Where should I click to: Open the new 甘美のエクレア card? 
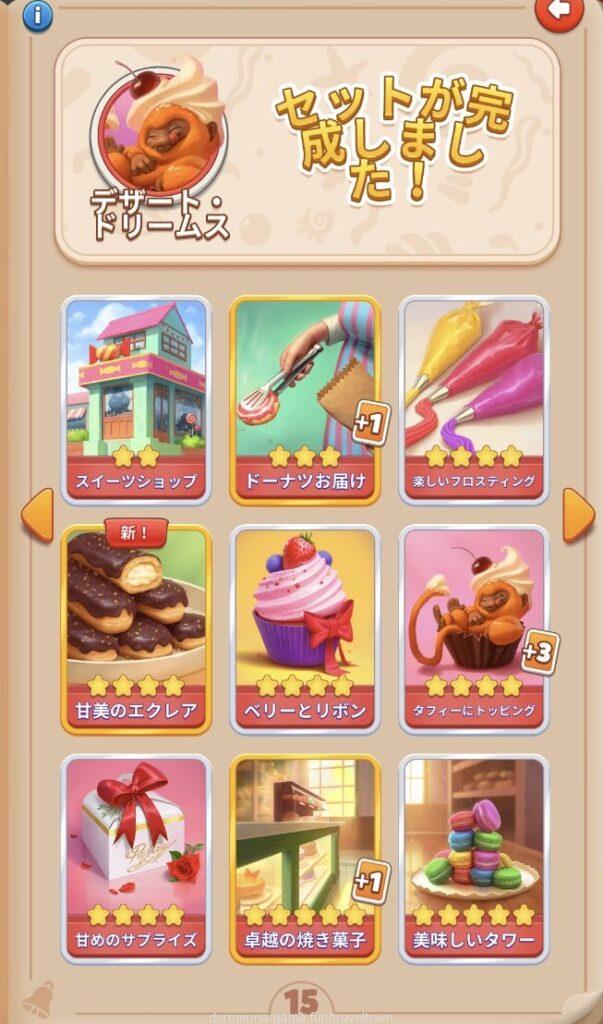(136, 630)
